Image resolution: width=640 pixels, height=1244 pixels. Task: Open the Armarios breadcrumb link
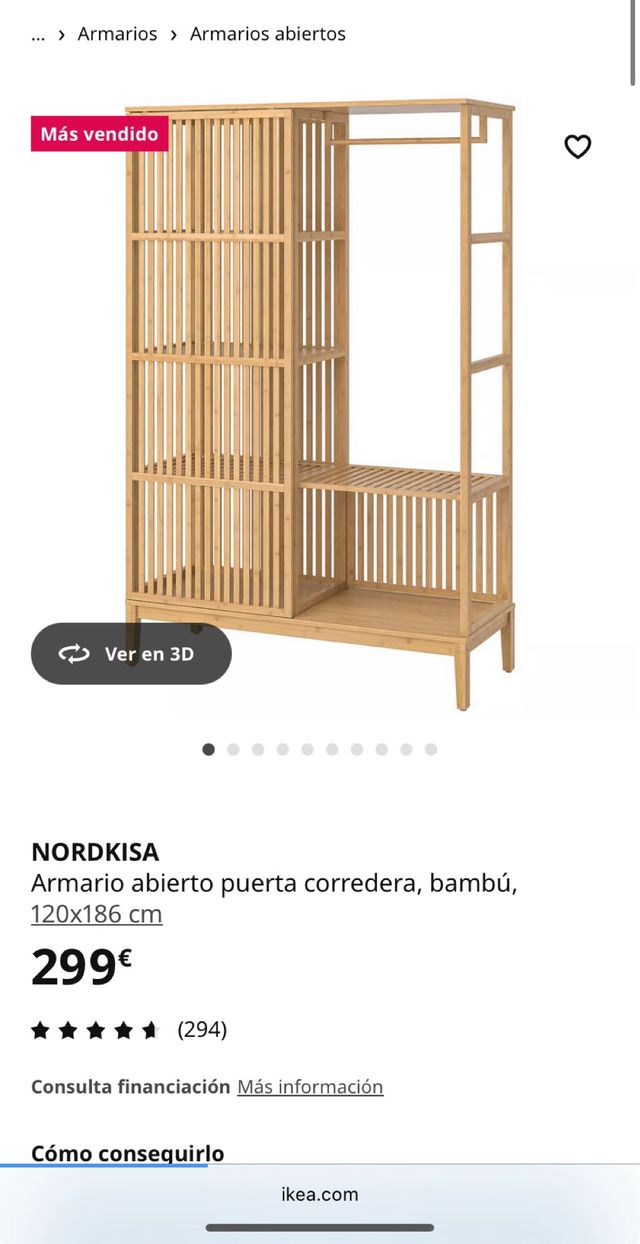click(117, 34)
